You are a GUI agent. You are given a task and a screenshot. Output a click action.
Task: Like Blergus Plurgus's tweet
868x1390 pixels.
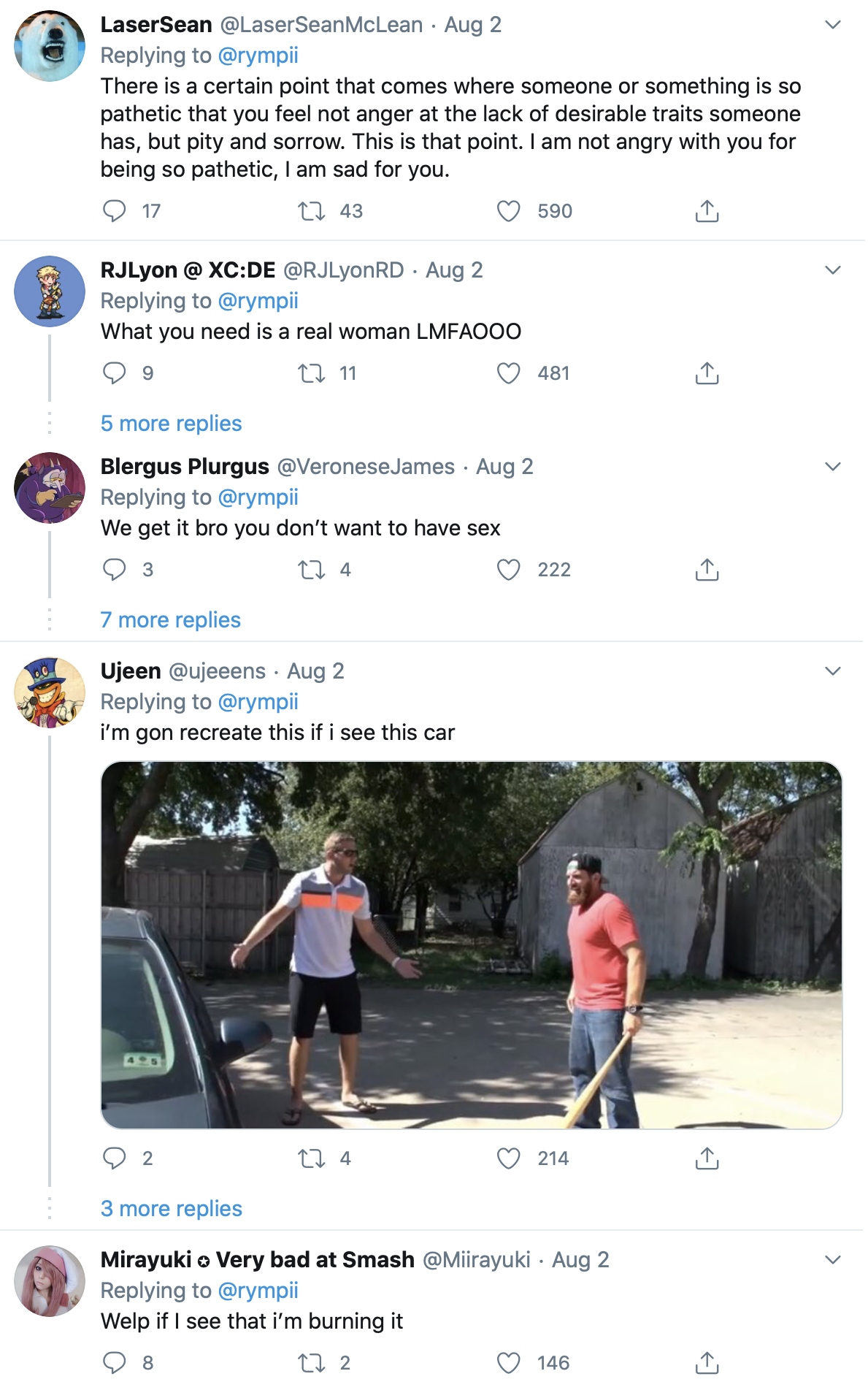509,570
